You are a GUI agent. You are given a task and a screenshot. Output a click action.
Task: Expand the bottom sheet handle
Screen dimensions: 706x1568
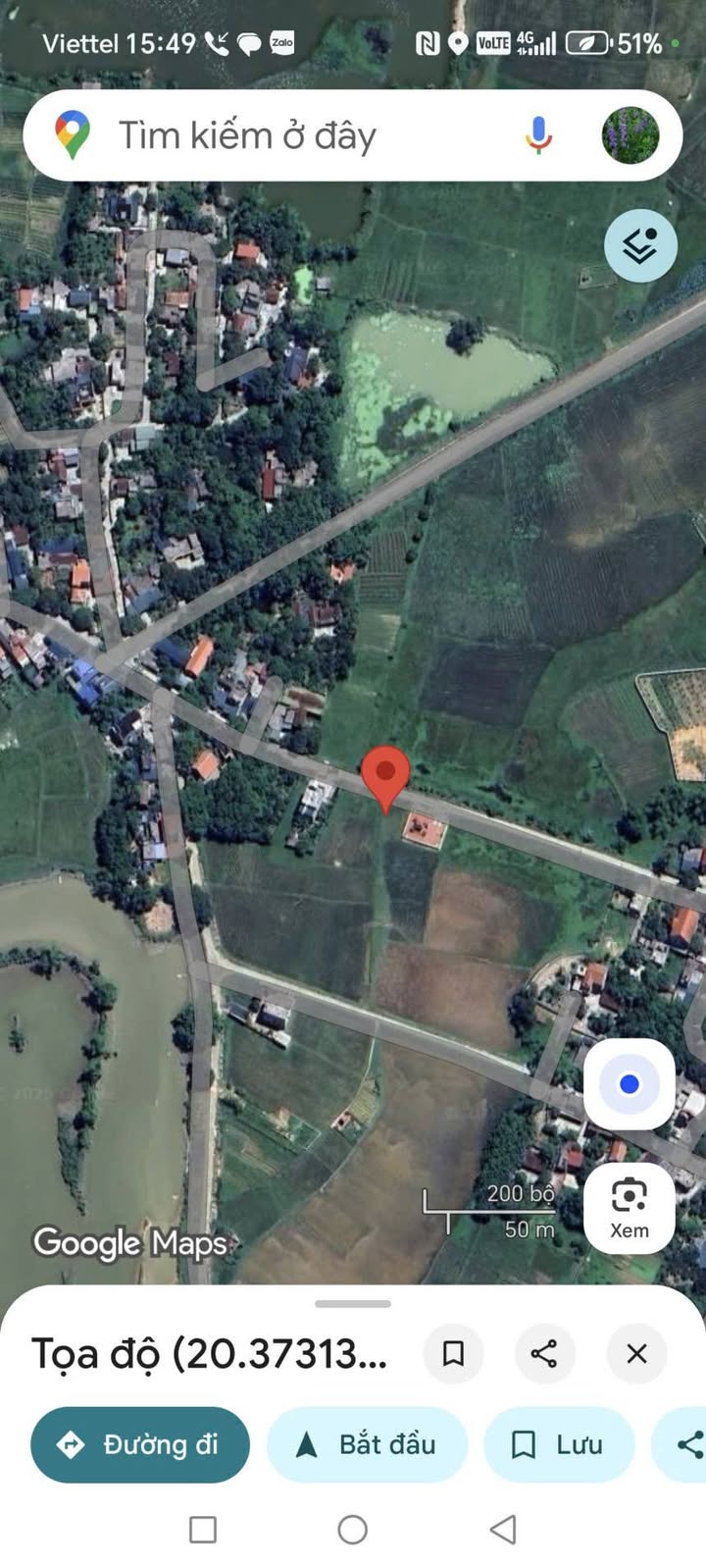353,1303
